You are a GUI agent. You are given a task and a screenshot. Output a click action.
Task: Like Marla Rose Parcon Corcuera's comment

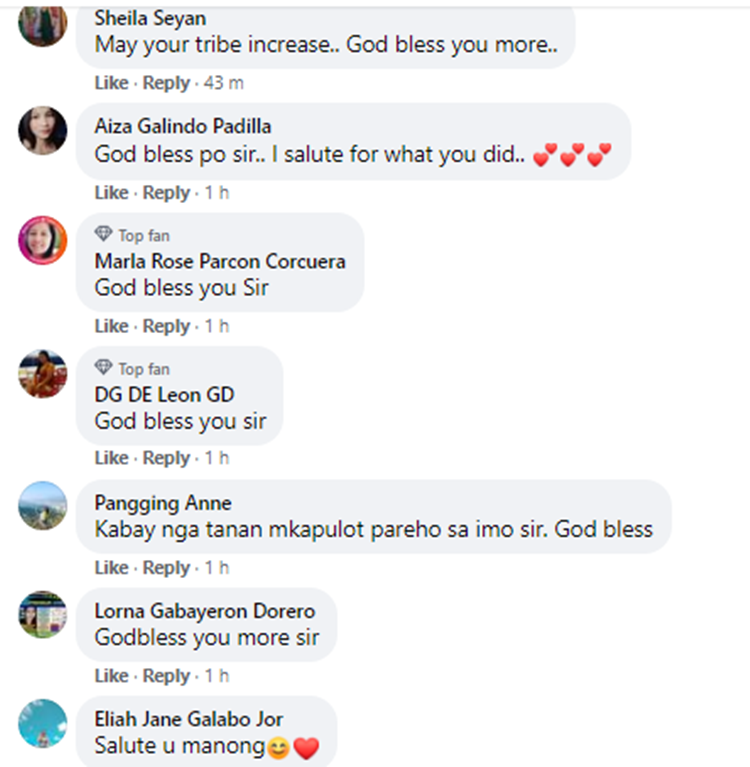pos(111,326)
